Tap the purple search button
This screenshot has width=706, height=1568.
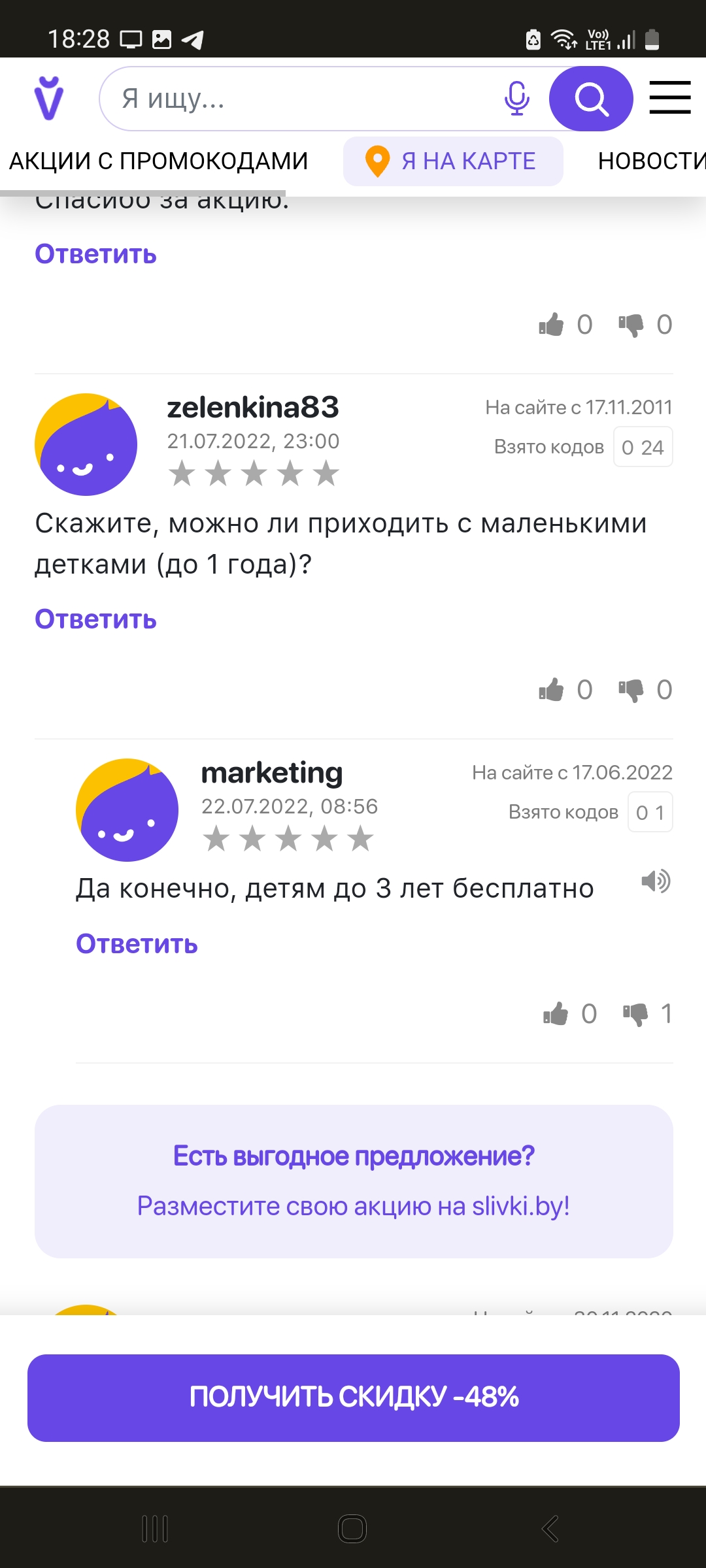click(x=591, y=99)
